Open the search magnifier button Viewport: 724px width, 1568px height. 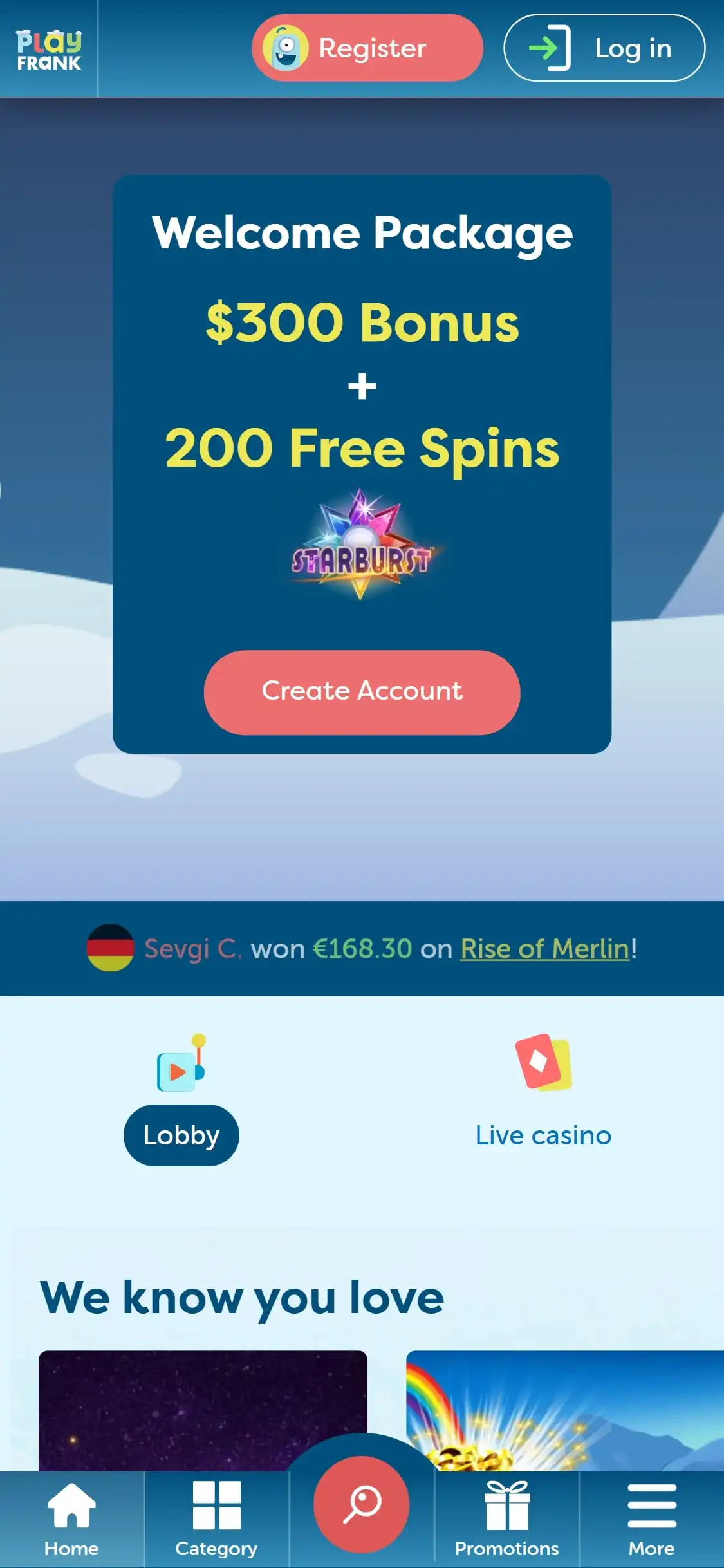(x=361, y=1504)
